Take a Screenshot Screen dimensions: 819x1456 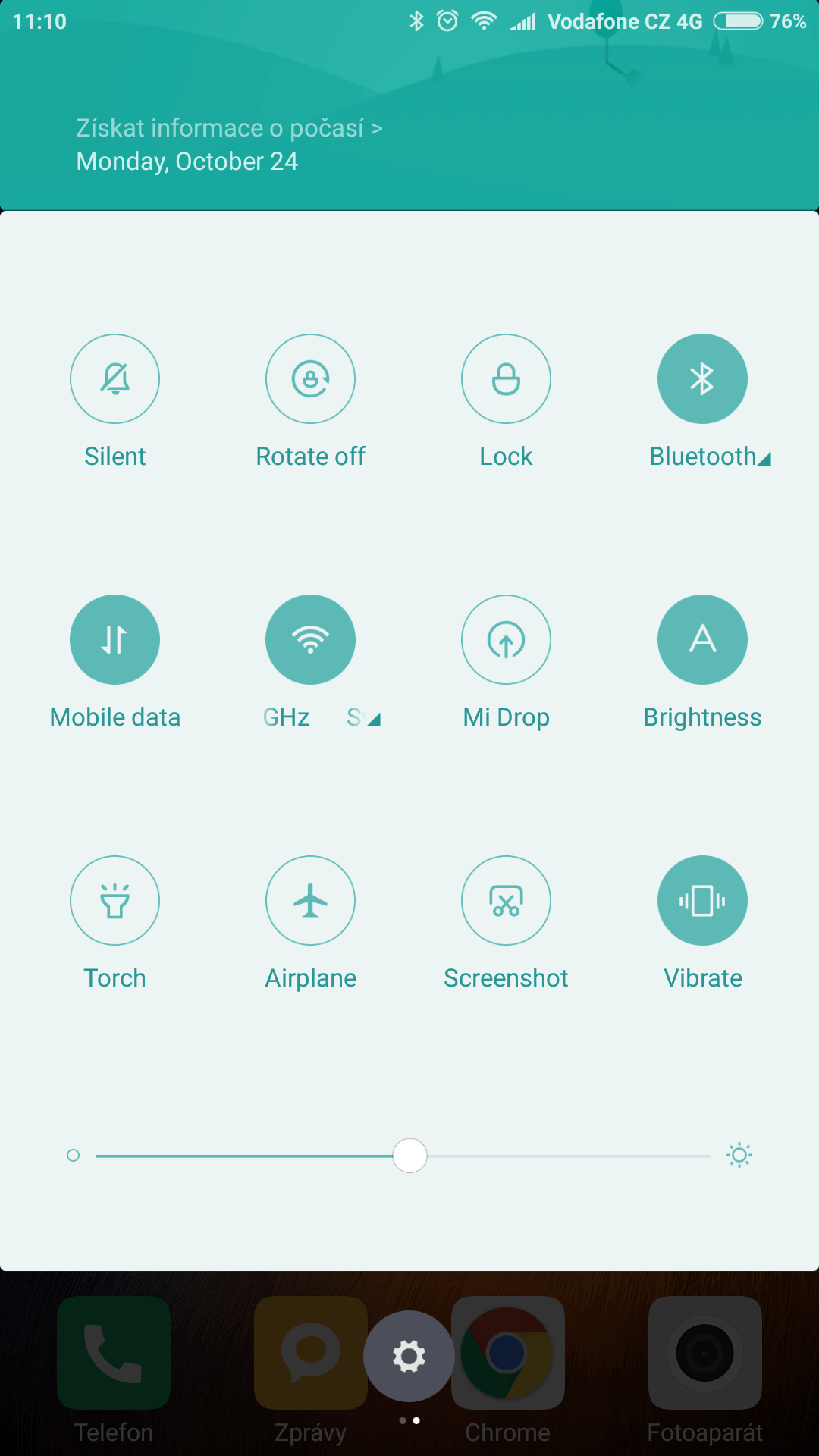(506, 900)
